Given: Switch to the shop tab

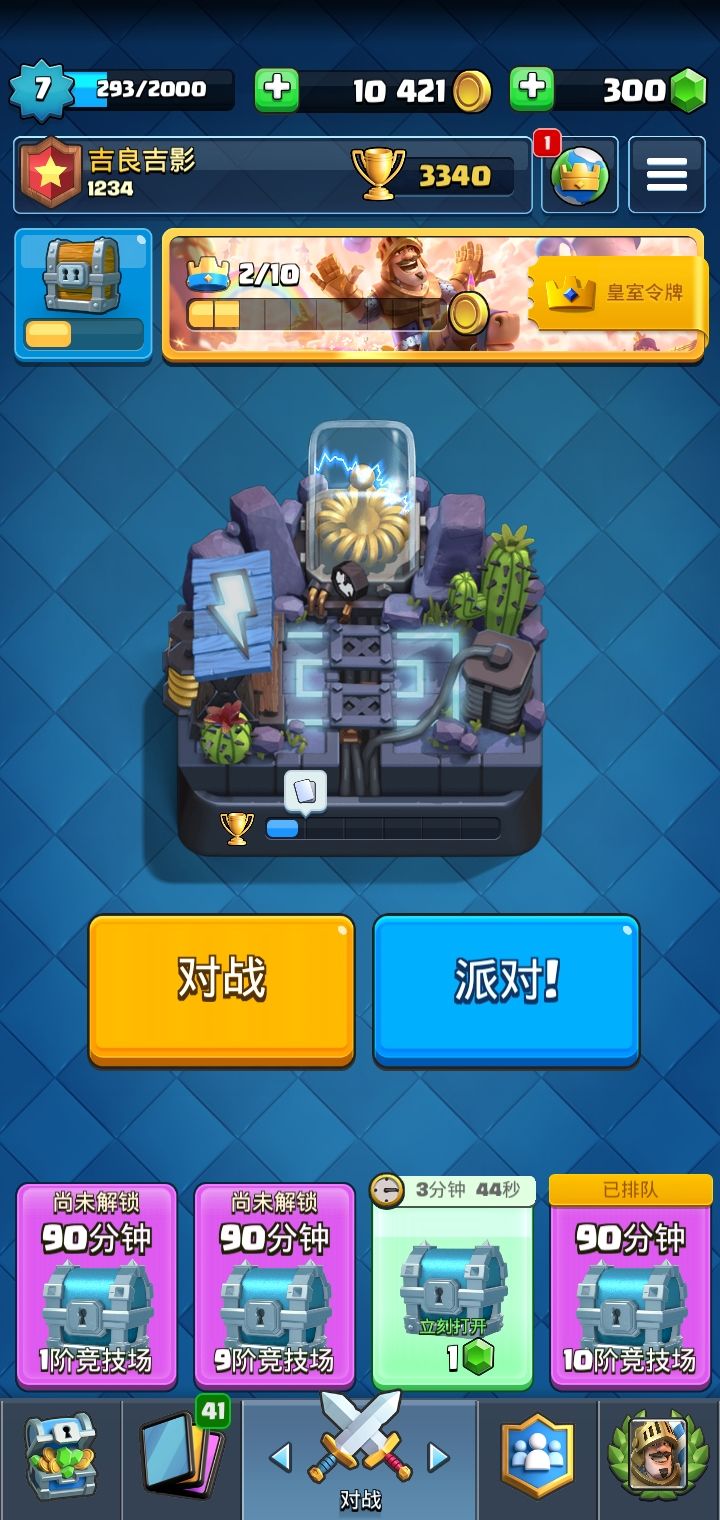Looking at the screenshot, I should point(61,1458).
